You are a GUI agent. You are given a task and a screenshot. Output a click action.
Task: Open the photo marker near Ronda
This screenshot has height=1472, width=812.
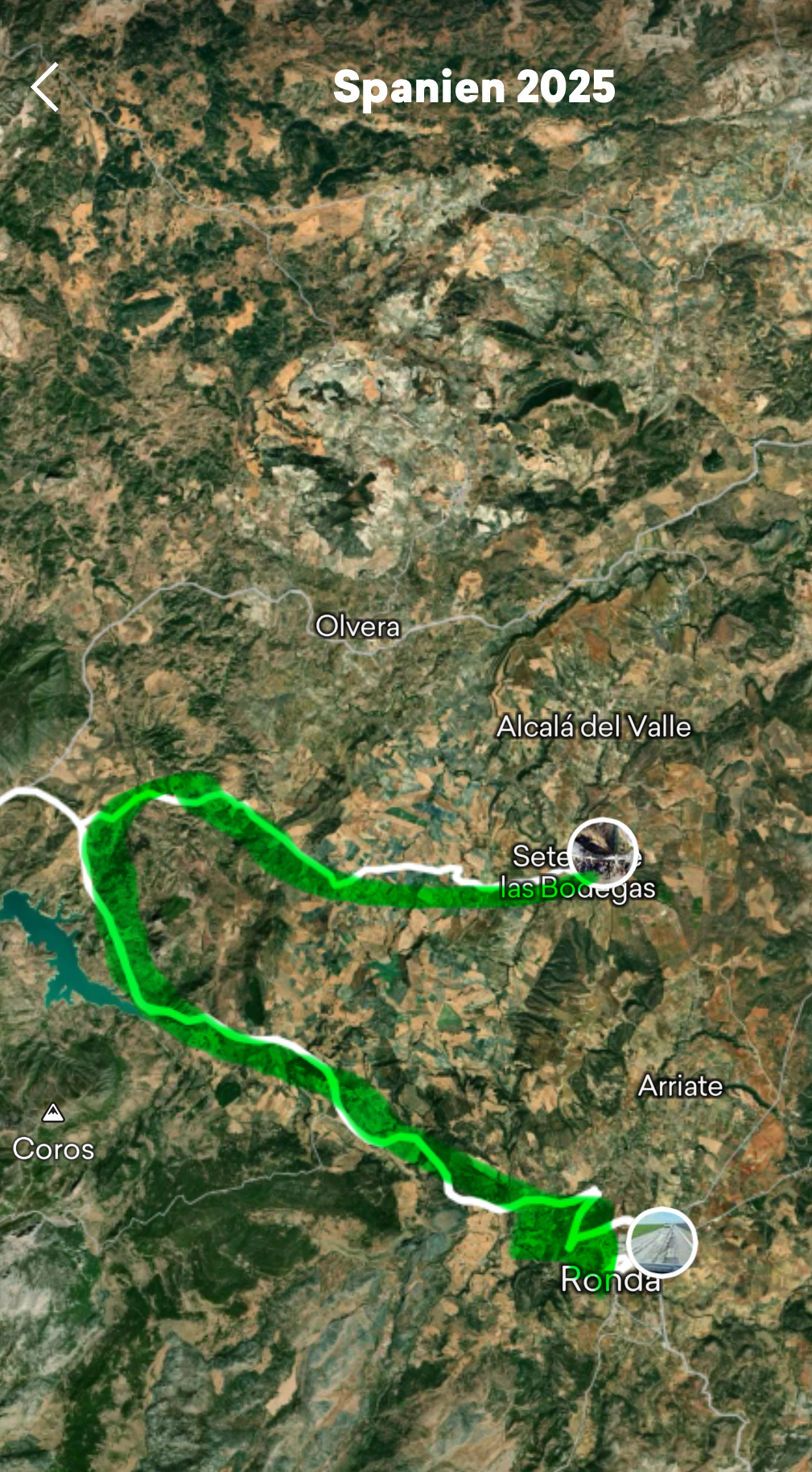coord(662,1243)
